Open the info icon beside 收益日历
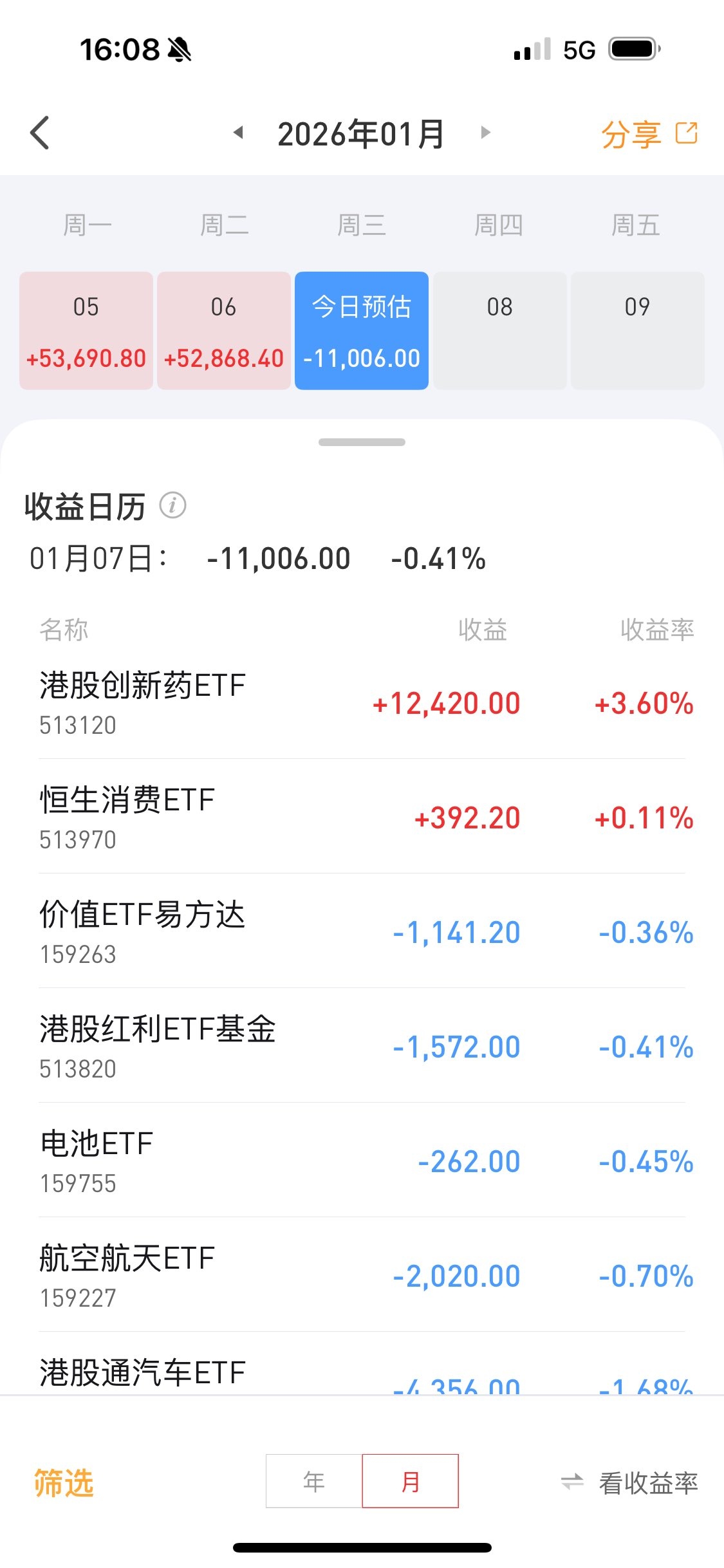The image size is (724, 1568). [x=172, y=505]
